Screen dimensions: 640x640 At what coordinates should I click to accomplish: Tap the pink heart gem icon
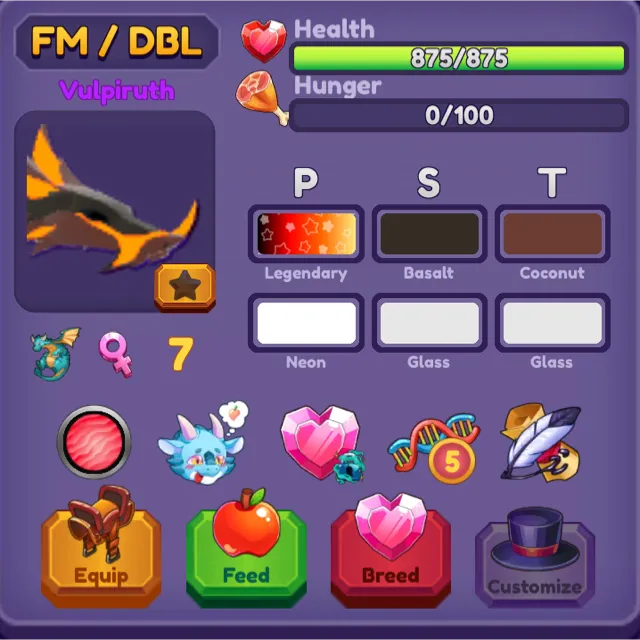click(x=317, y=443)
